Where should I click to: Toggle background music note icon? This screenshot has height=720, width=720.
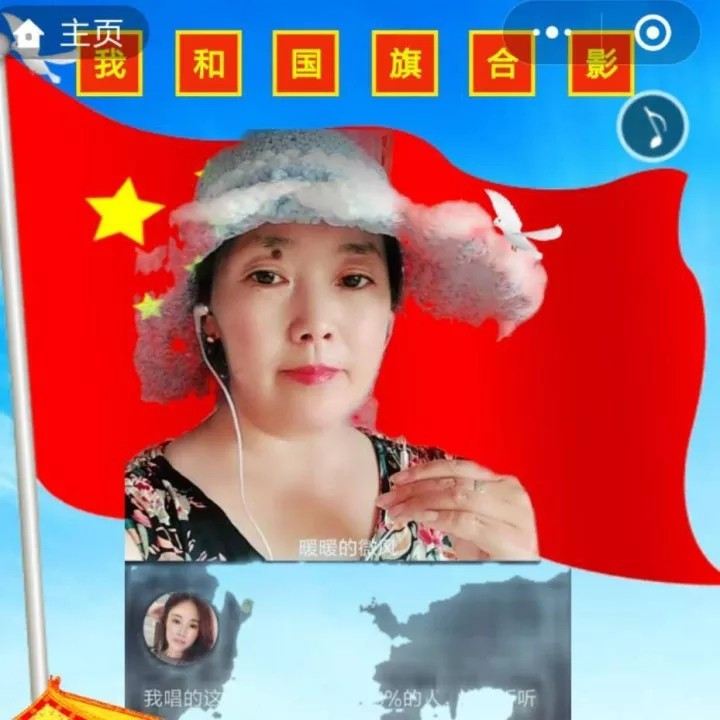tap(653, 127)
